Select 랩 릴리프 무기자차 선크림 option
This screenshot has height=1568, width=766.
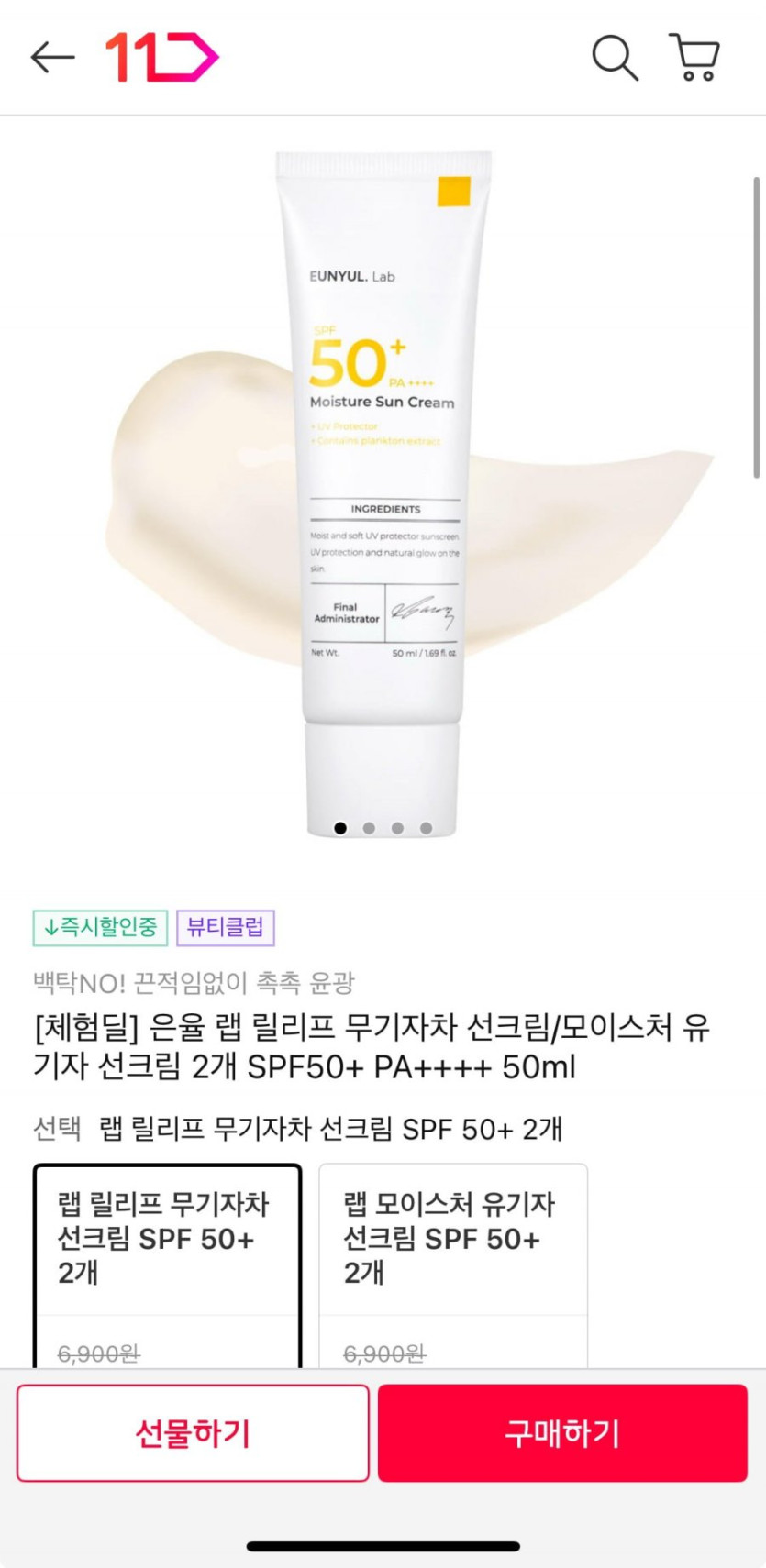pos(167,1265)
